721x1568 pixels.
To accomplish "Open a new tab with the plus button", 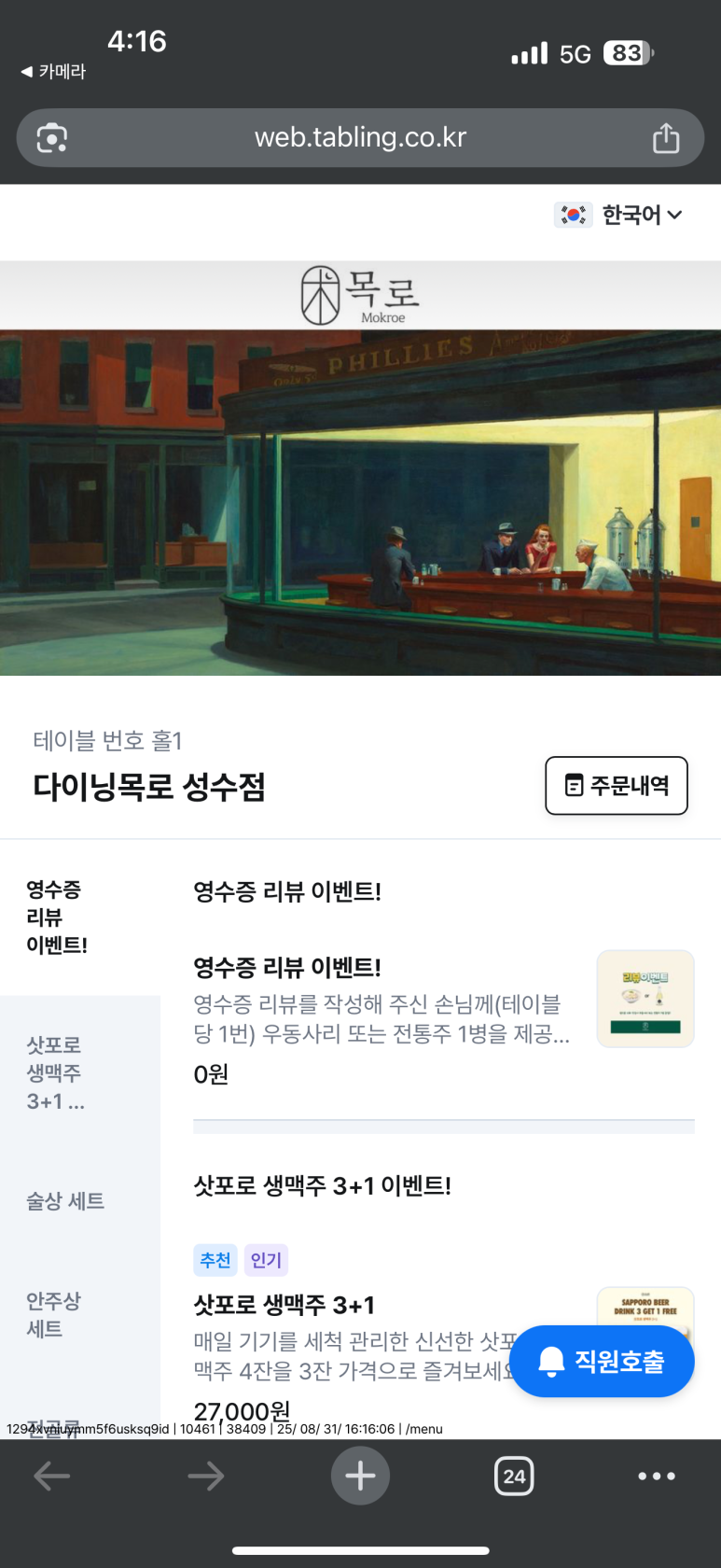I will point(360,1477).
